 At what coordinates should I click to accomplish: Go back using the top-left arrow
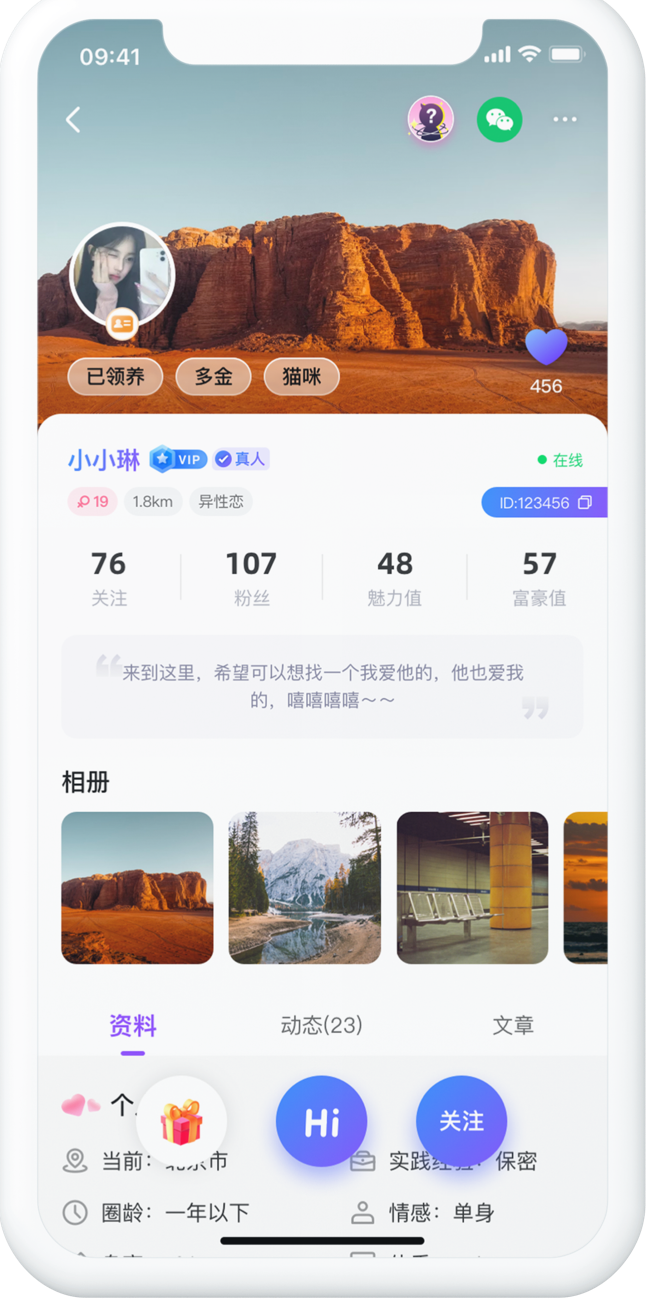pyautogui.click(x=73, y=120)
